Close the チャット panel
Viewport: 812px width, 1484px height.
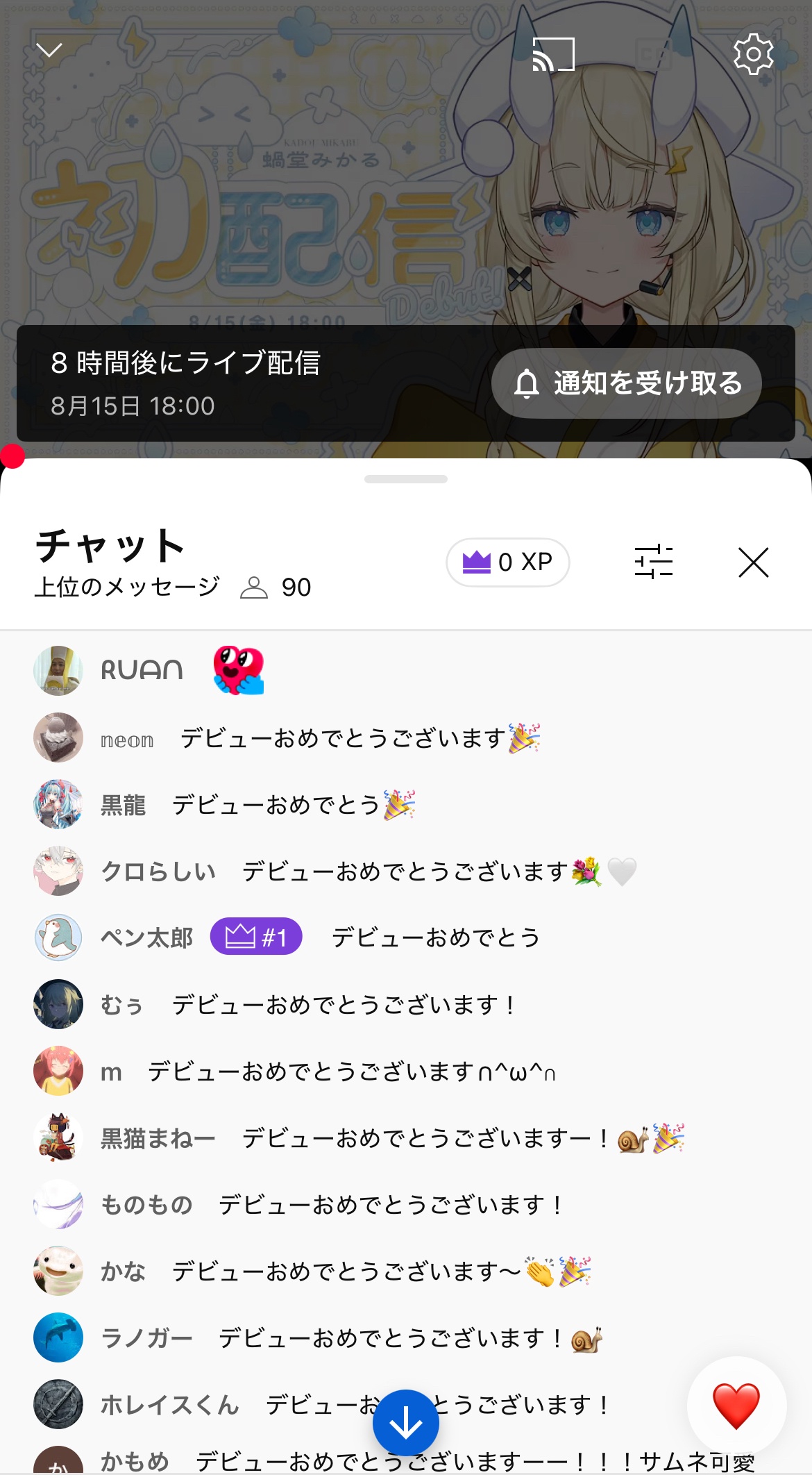point(753,562)
